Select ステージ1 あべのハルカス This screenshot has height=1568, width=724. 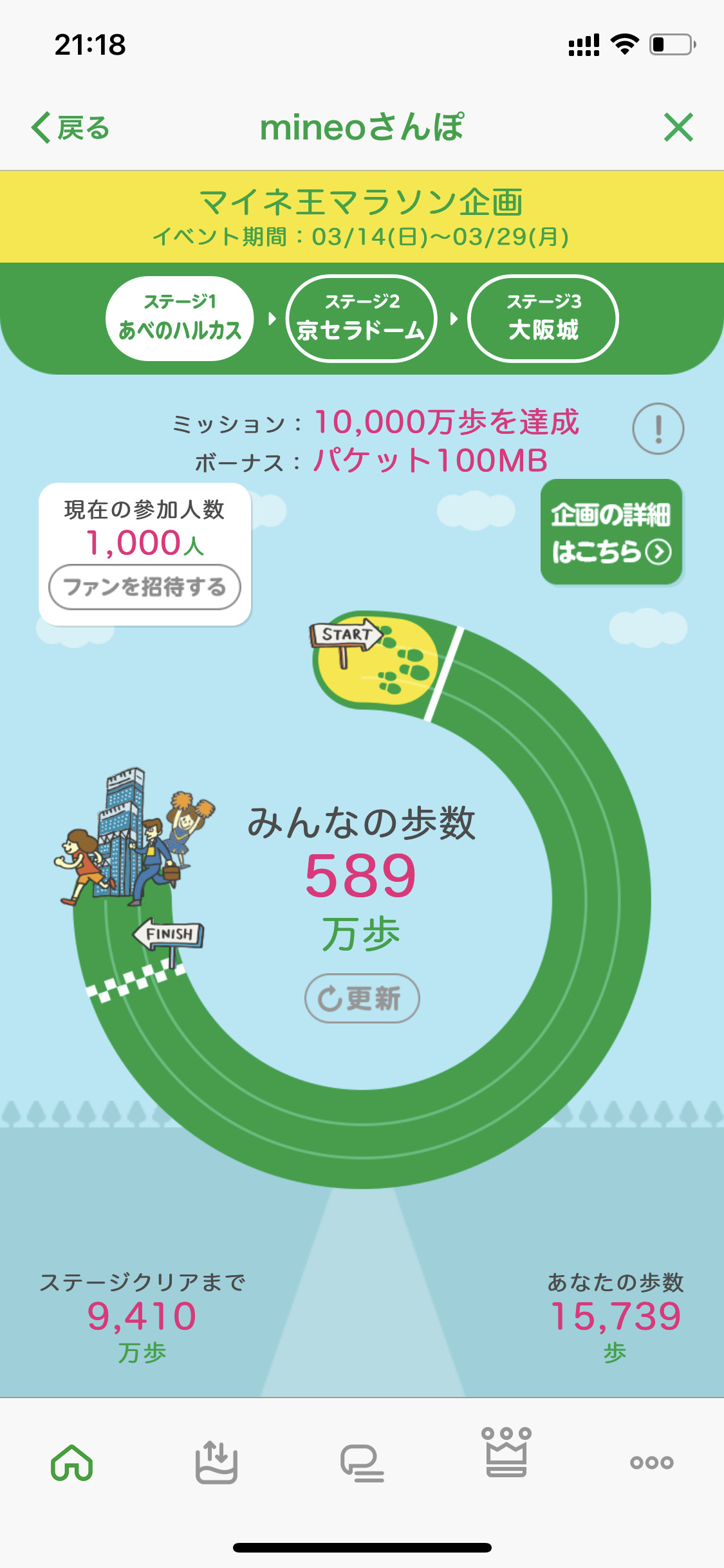tap(180, 318)
